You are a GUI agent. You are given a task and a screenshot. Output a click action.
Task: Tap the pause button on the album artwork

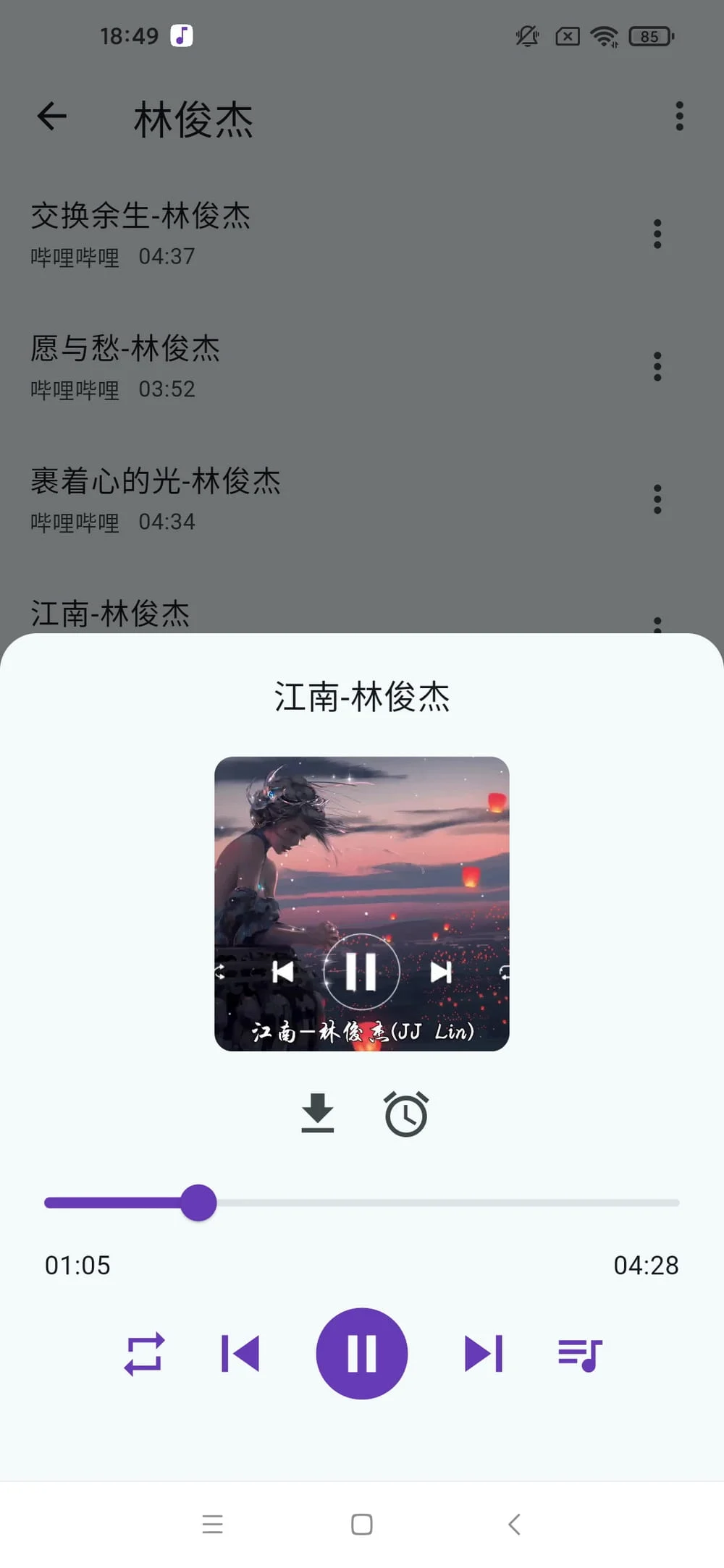[x=361, y=972]
